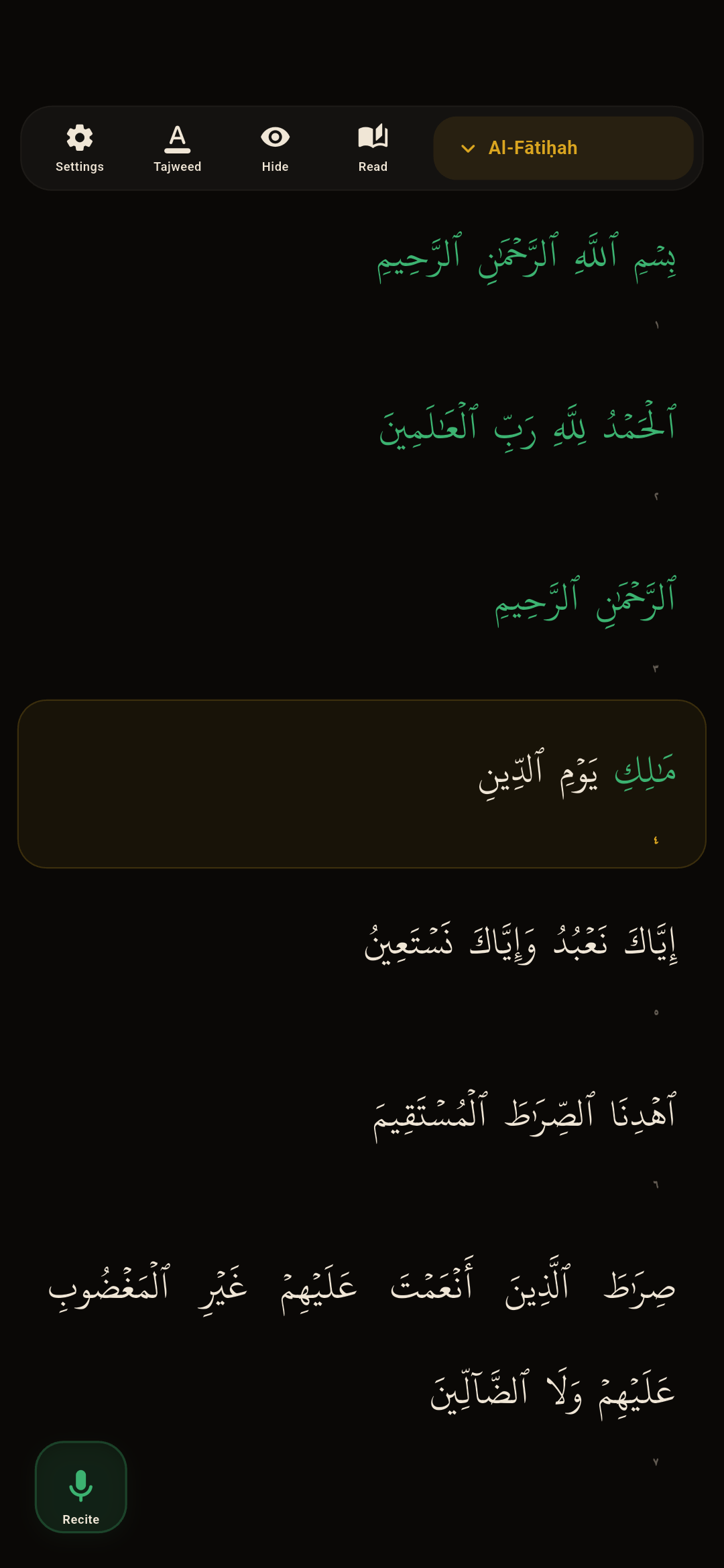Toggle the Tajweed option
The image size is (724, 1568).
click(x=178, y=148)
